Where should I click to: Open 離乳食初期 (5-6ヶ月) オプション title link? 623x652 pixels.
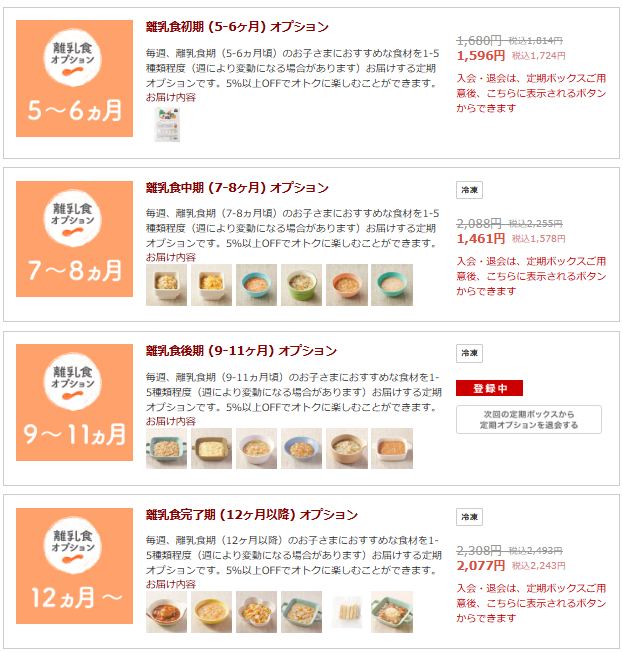click(x=237, y=27)
